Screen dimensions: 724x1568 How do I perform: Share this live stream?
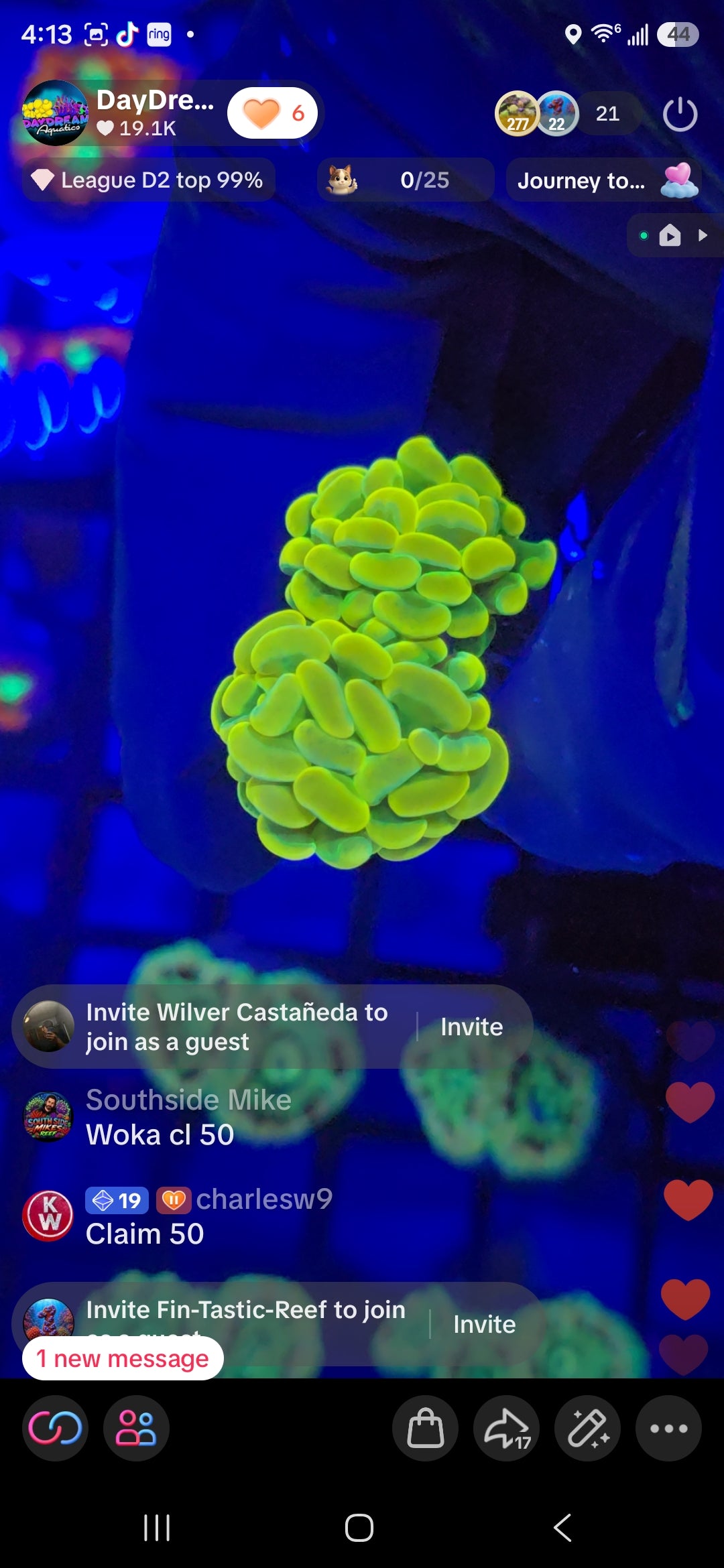(507, 1428)
